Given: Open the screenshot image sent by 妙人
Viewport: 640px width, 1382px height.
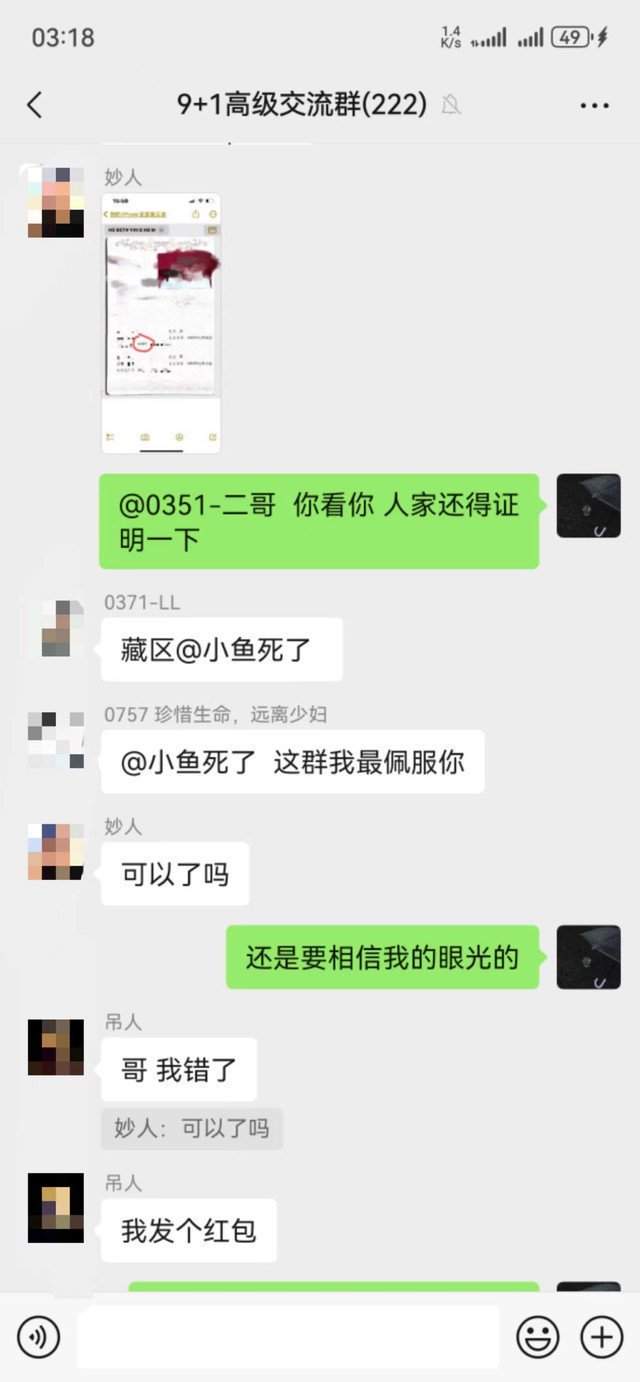Looking at the screenshot, I should (161, 323).
